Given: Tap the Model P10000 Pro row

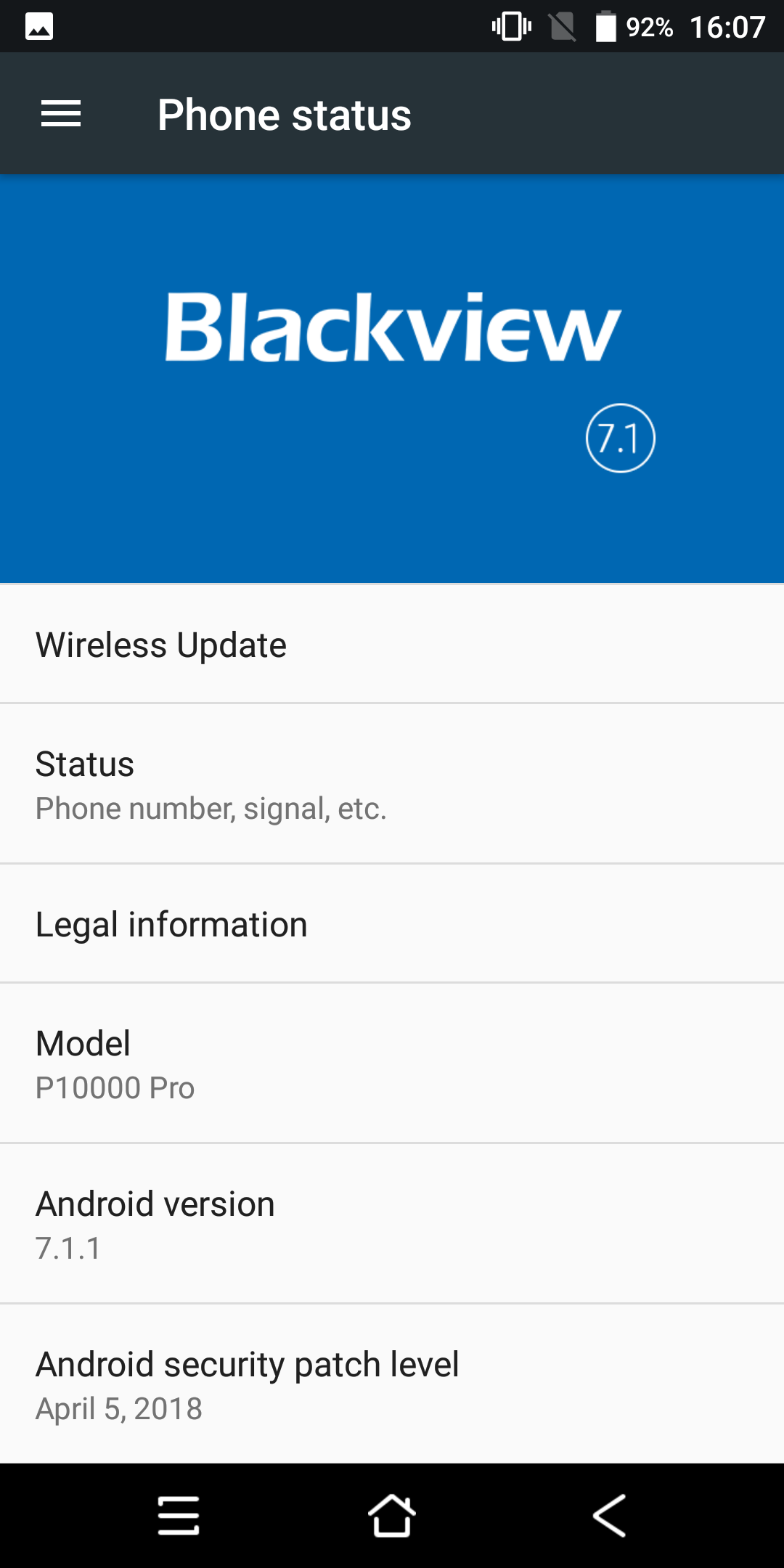Looking at the screenshot, I should (x=392, y=1063).
